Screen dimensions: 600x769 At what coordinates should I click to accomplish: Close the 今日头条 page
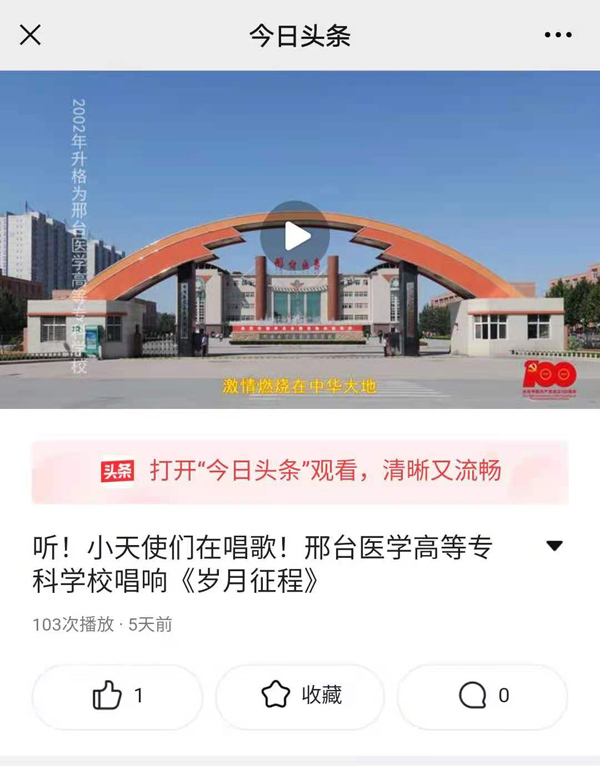click(x=31, y=35)
